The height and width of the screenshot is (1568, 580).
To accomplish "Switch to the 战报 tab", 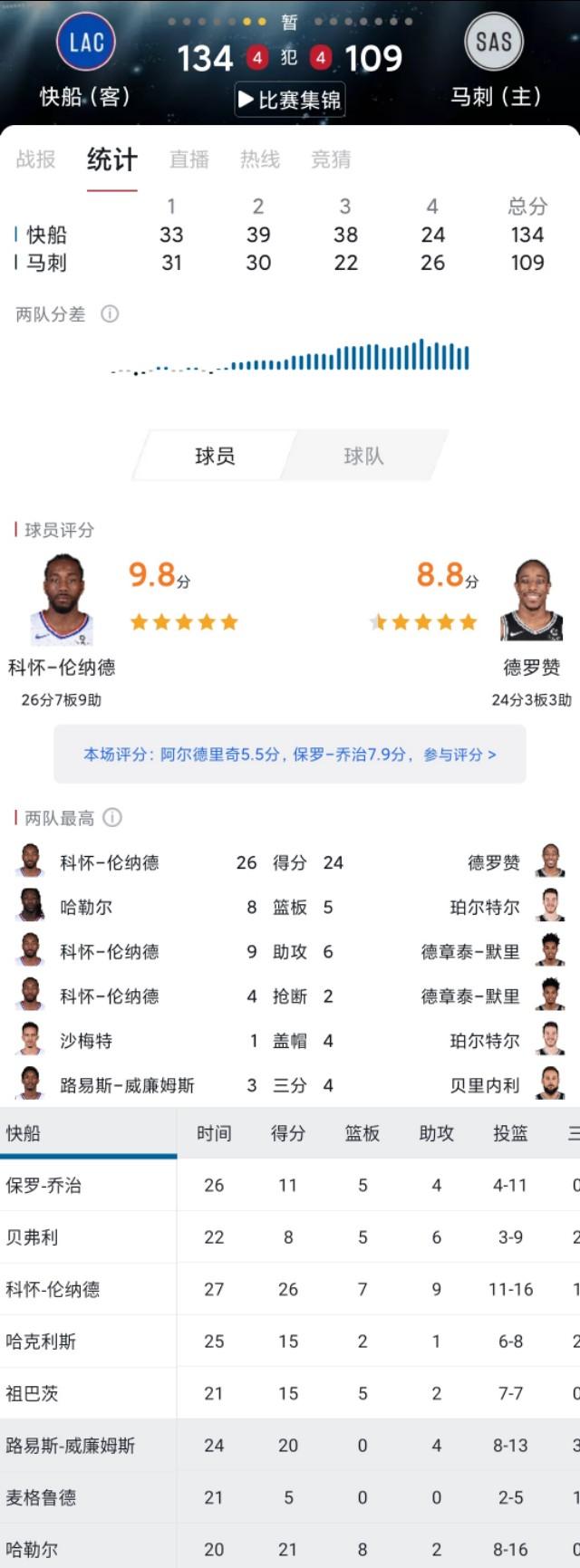I will [36, 159].
